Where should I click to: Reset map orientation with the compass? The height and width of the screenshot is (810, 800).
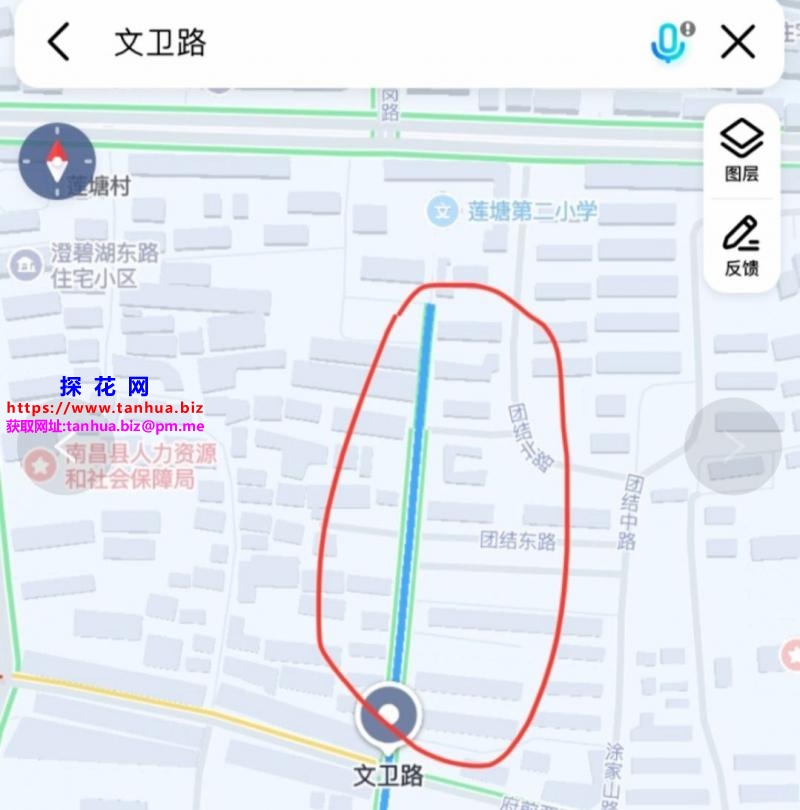[x=57, y=161]
